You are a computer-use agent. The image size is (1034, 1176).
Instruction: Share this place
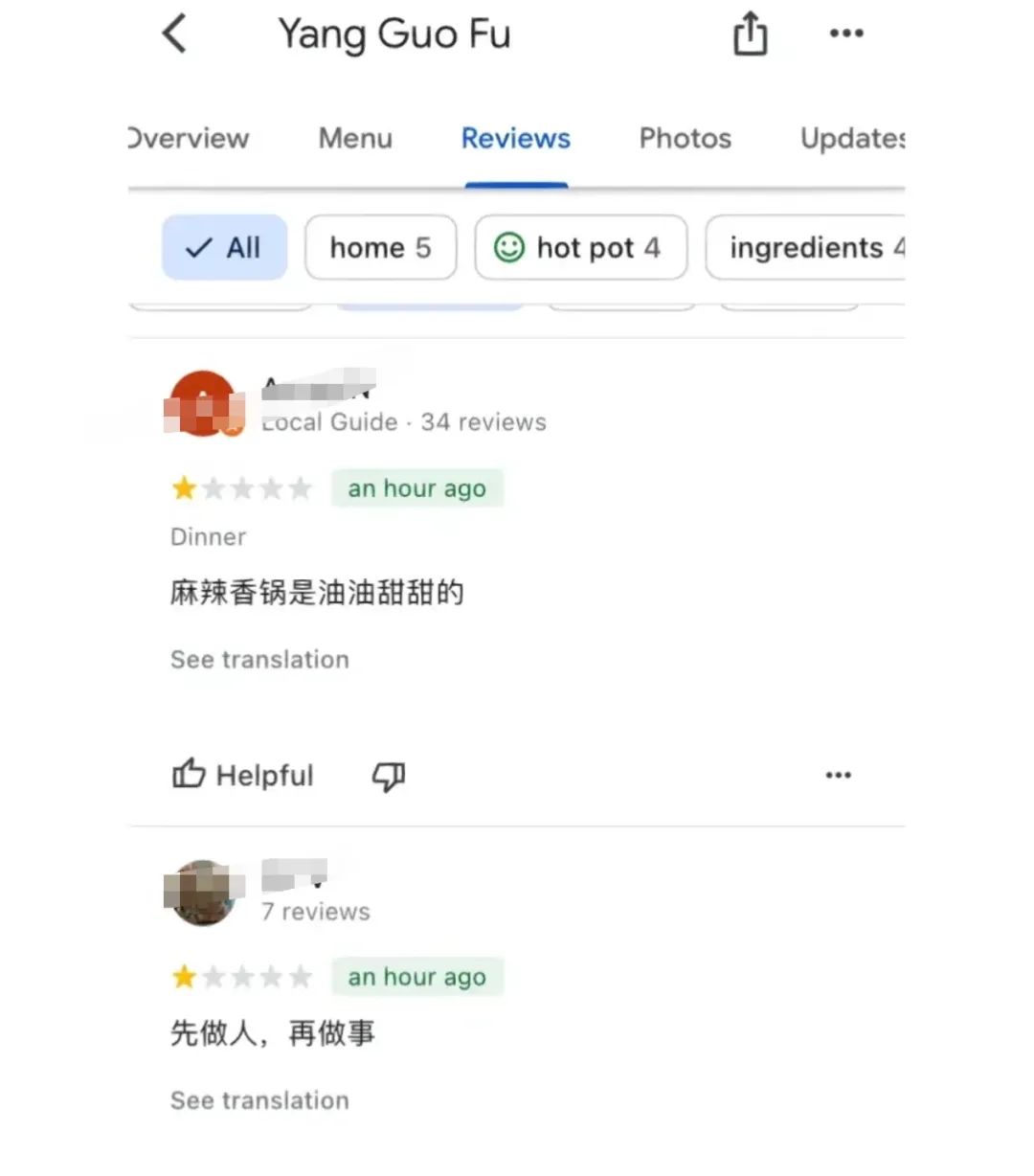(x=750, y=34)
